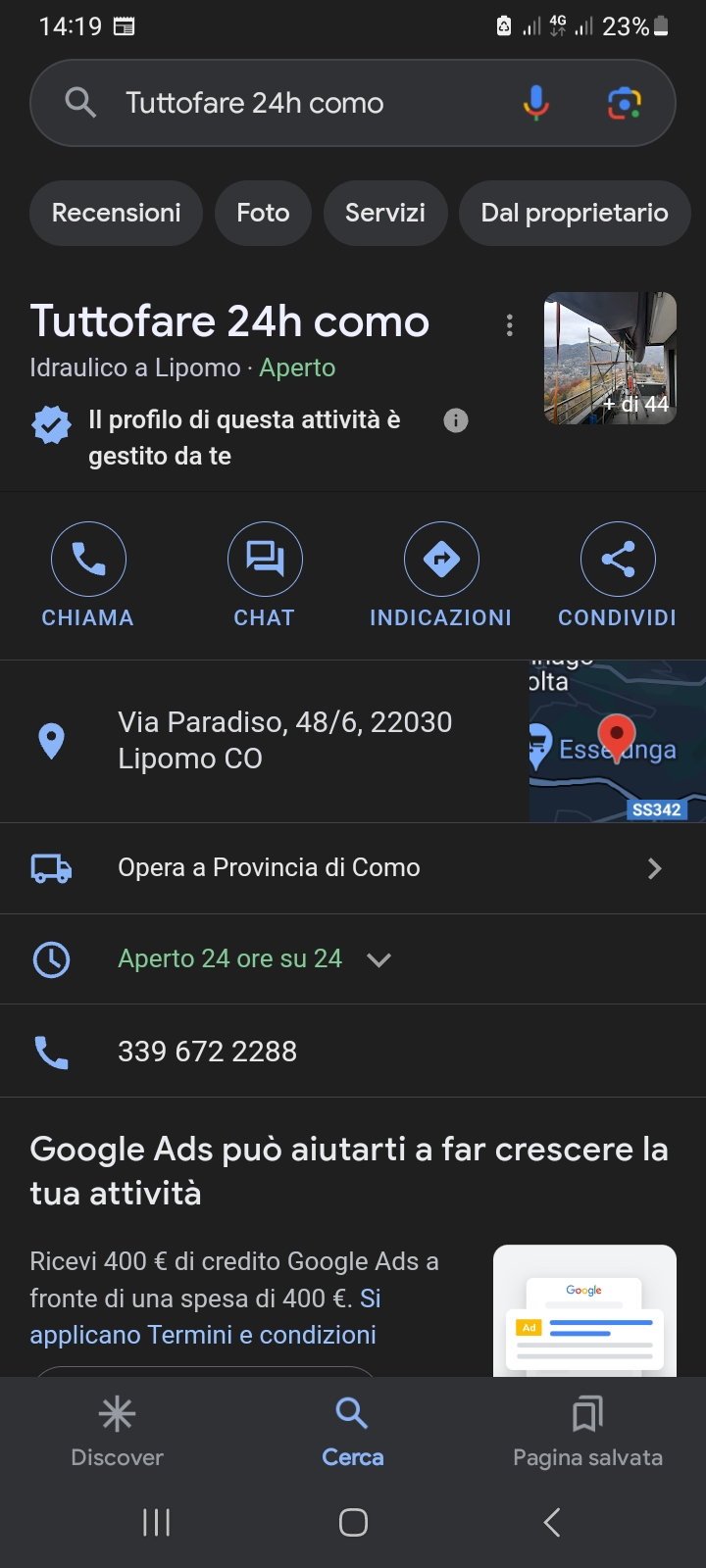
Task: View the business photos thumbnail
Action: pyautogui.click(x=610, y=358)
